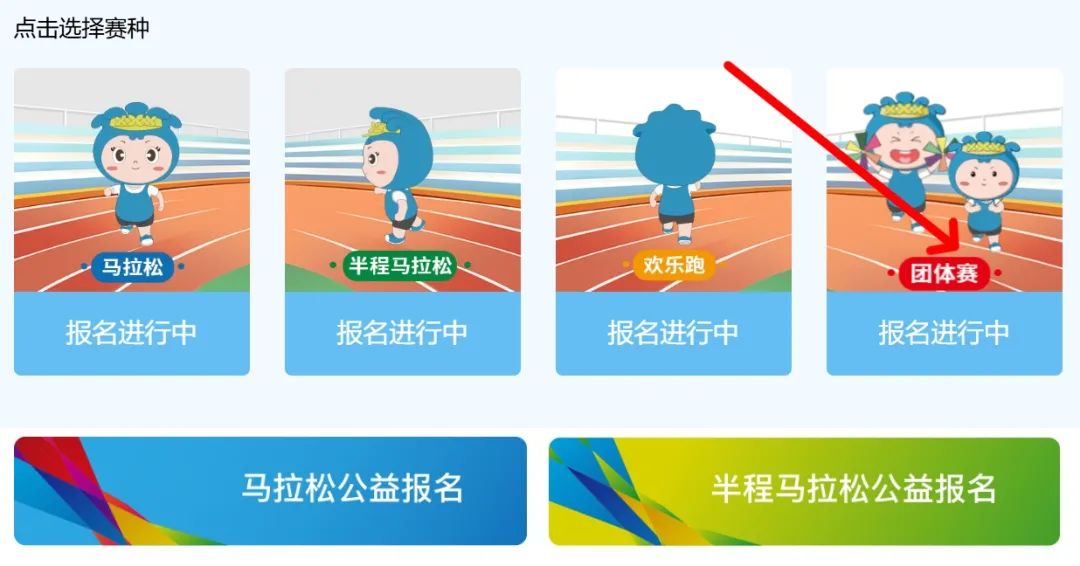Choose the 欢乐跑 race card
This screenshot has height=566, width=1080.
point(673,222)
